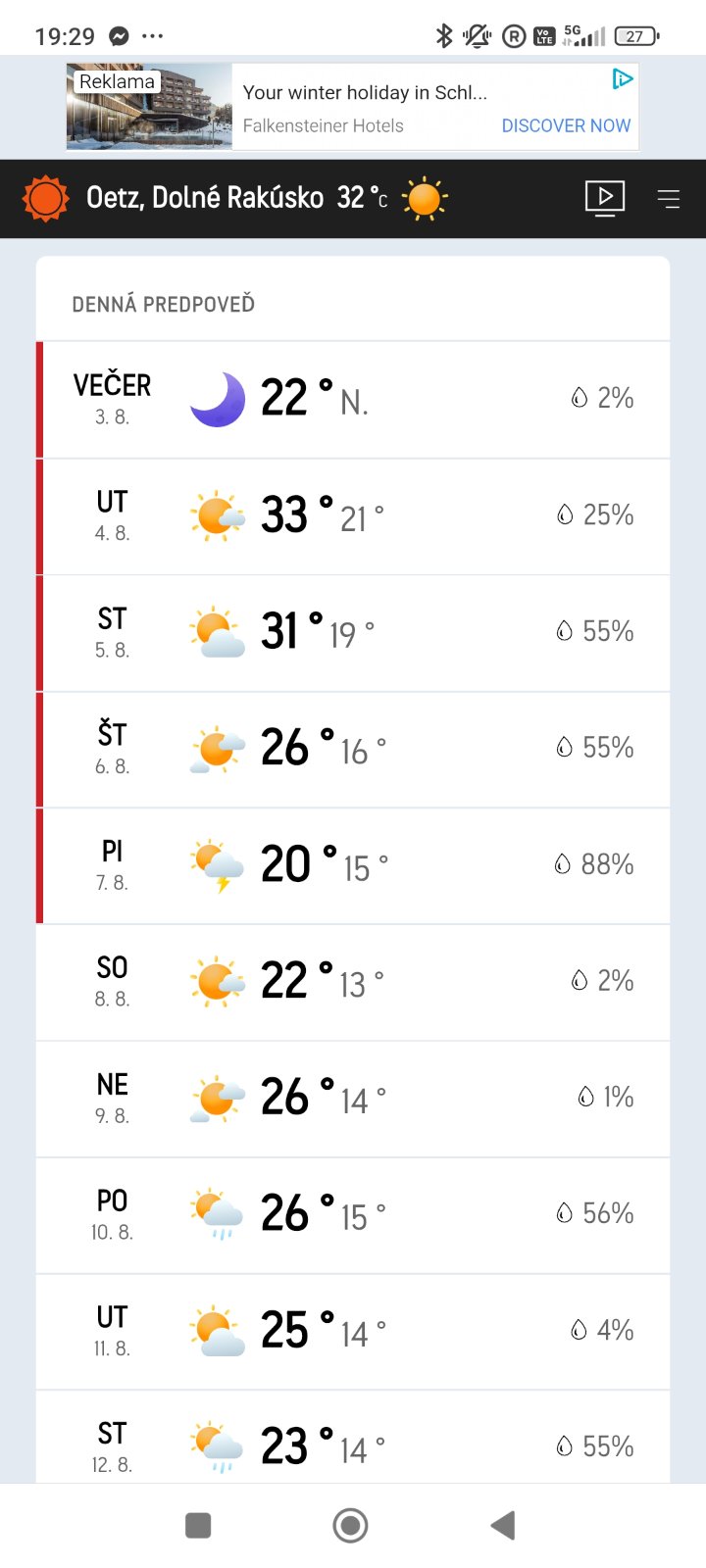Open the NE 9. 8. forecast
706x1568 pixels.
[x=353, y=1100]
